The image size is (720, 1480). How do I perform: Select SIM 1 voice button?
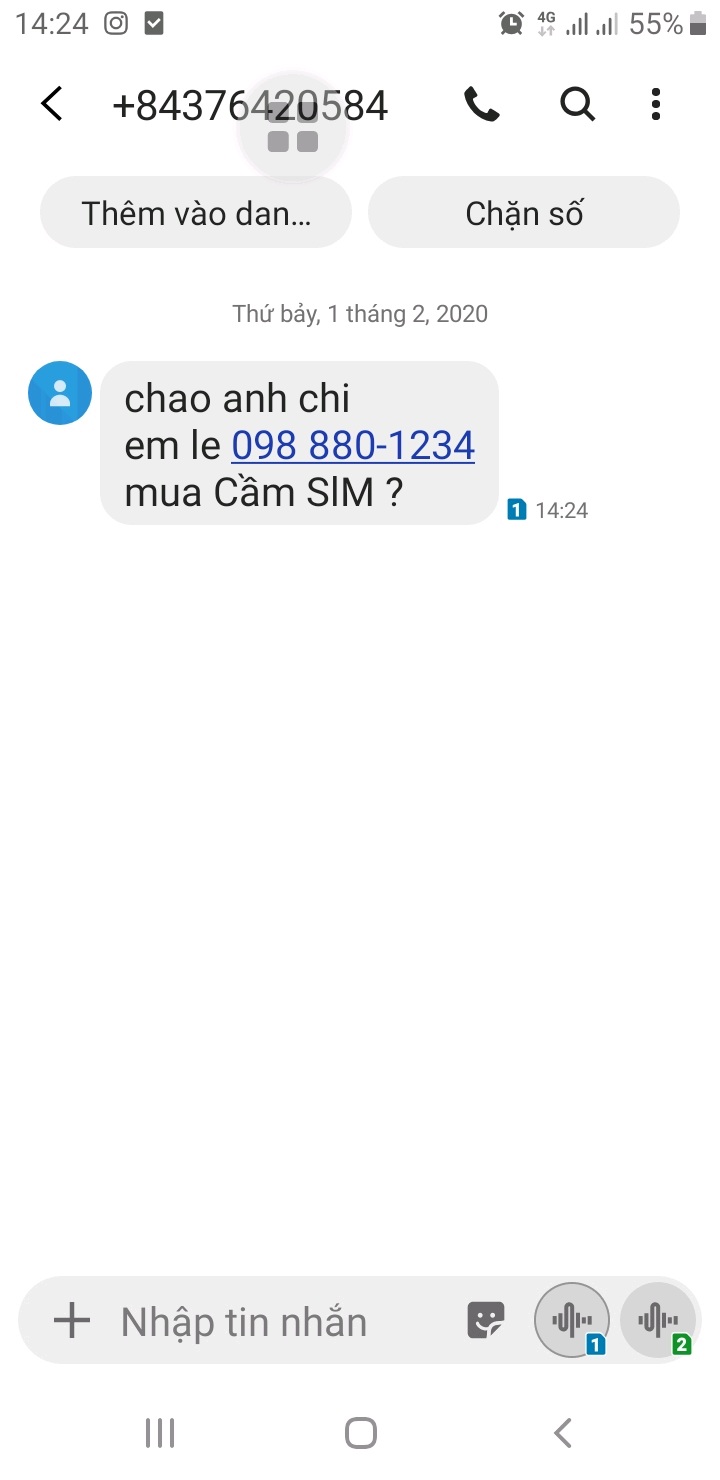point(573,1321)
